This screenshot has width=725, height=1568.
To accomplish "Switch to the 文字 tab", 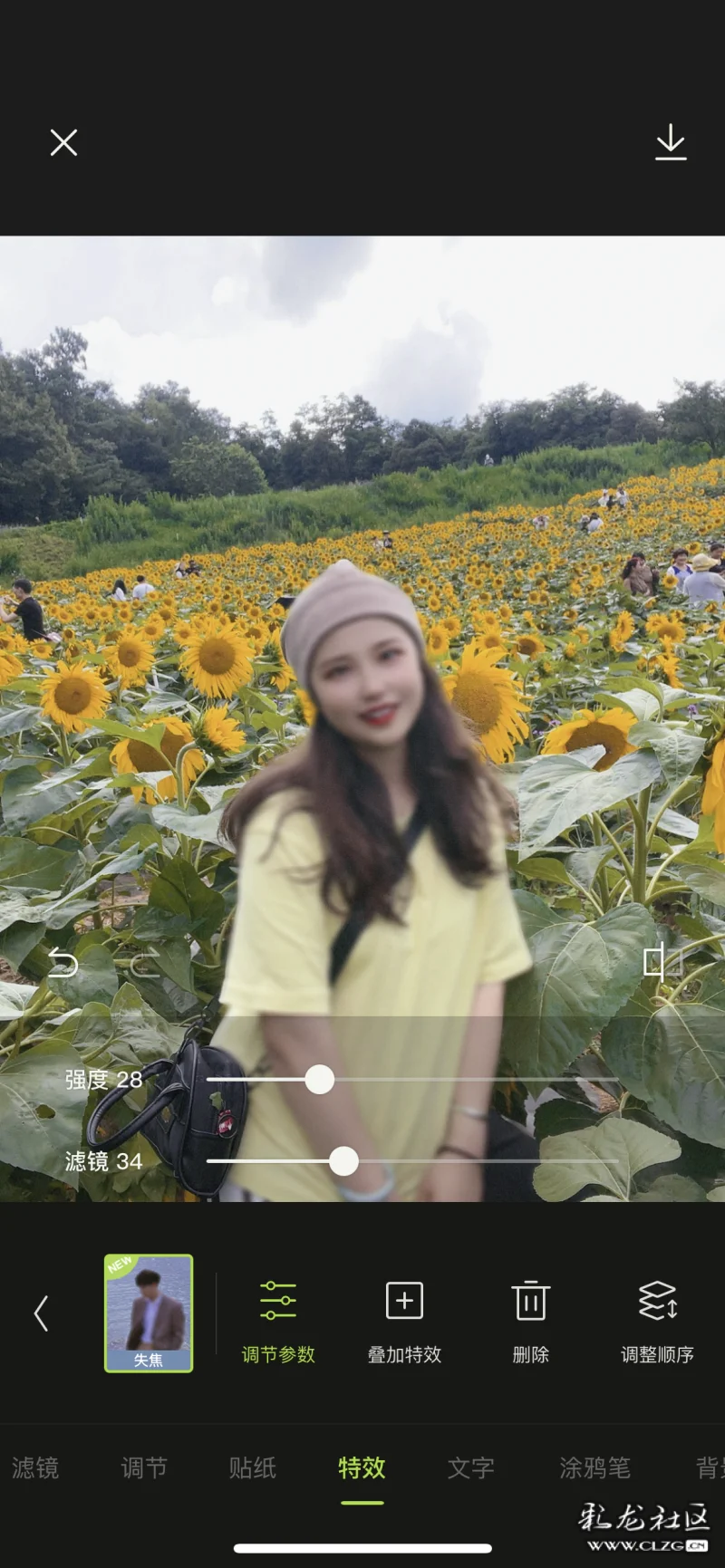I will point(470,1467).
